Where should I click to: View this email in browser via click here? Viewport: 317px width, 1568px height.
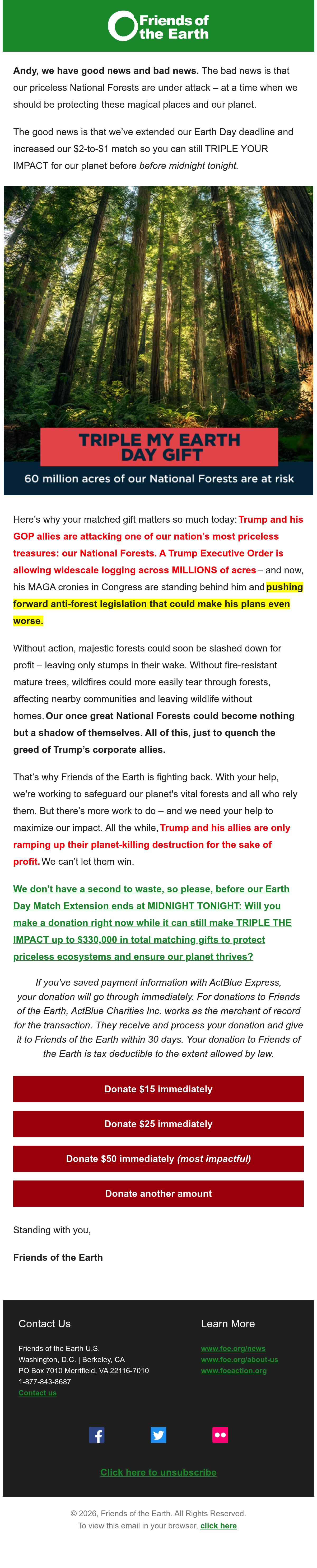pyautogui.click(x=218, y=1526)
